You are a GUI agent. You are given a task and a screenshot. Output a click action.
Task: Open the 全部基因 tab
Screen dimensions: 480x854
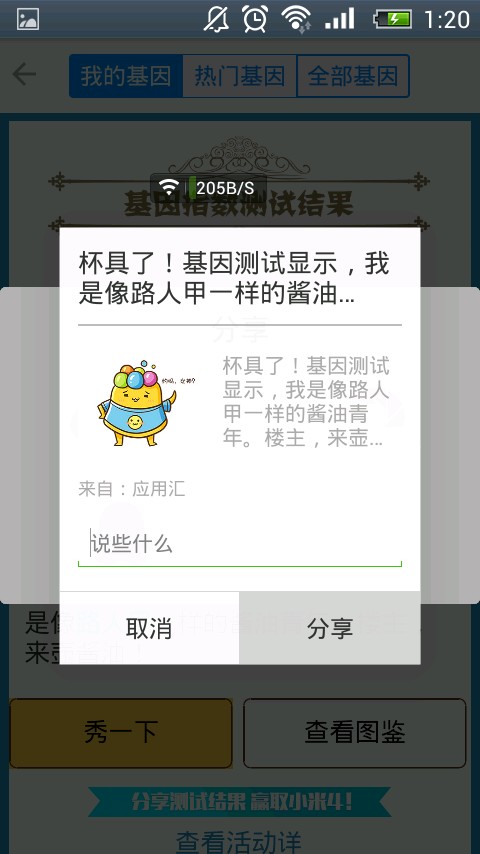[x=353, y=76]
